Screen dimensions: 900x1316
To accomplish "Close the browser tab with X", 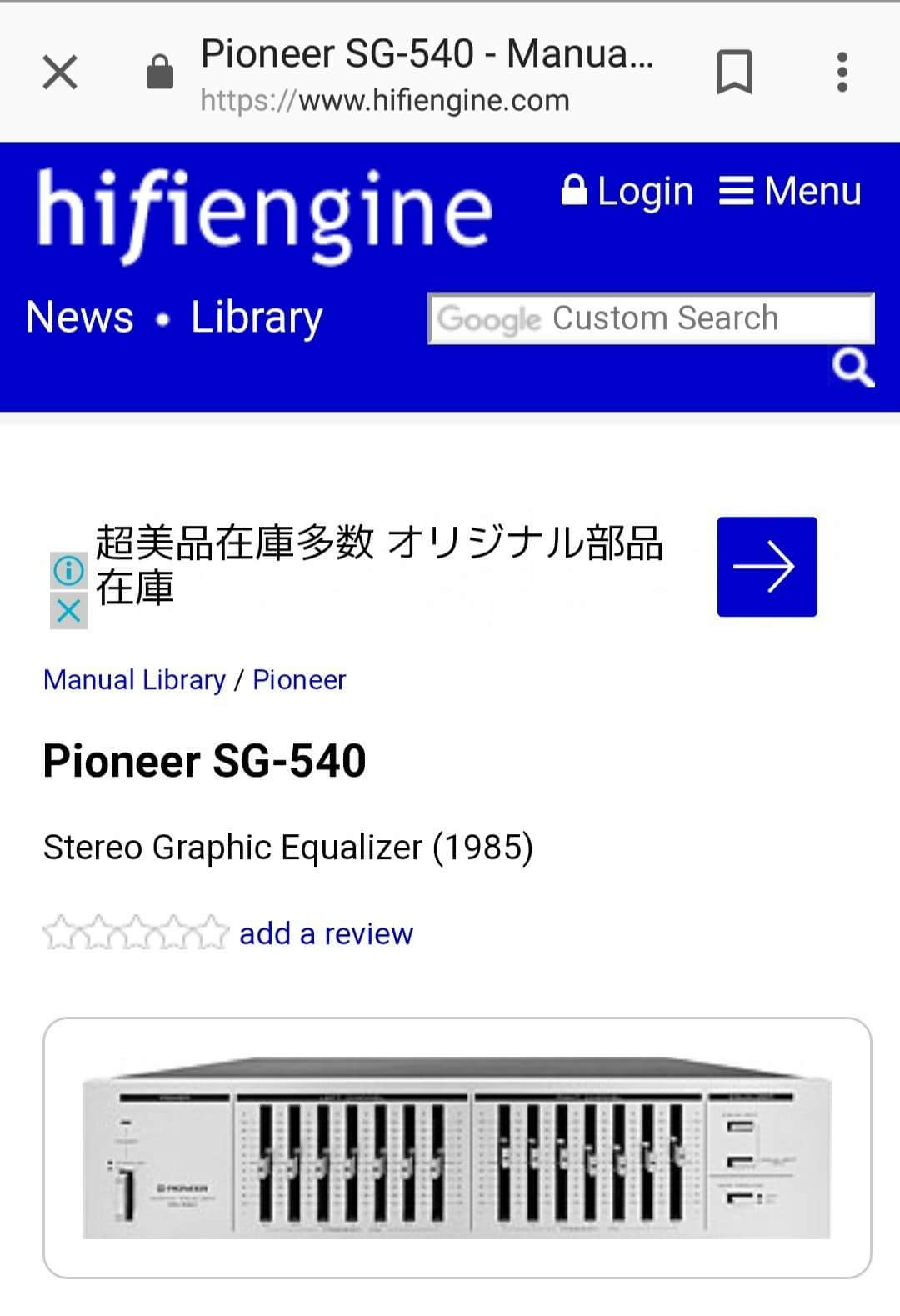I will [x=60, y=72].
